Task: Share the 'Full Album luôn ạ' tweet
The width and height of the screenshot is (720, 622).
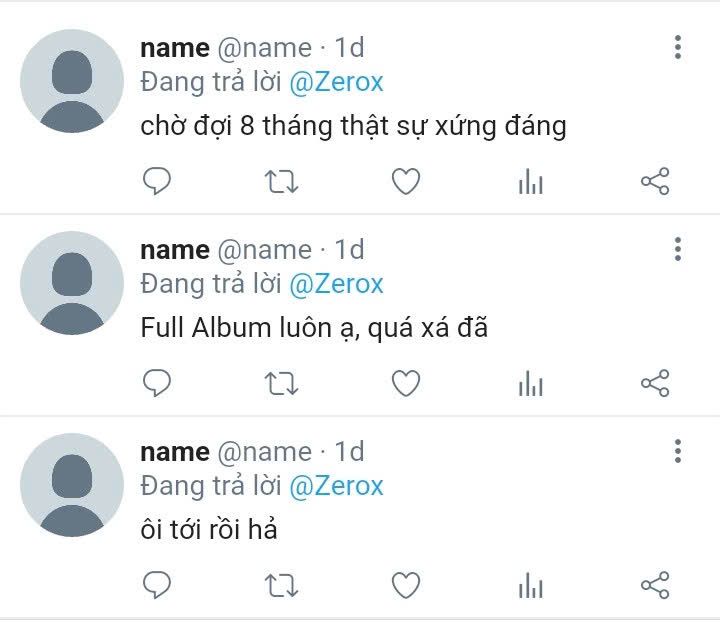Action: coord(654,383)
